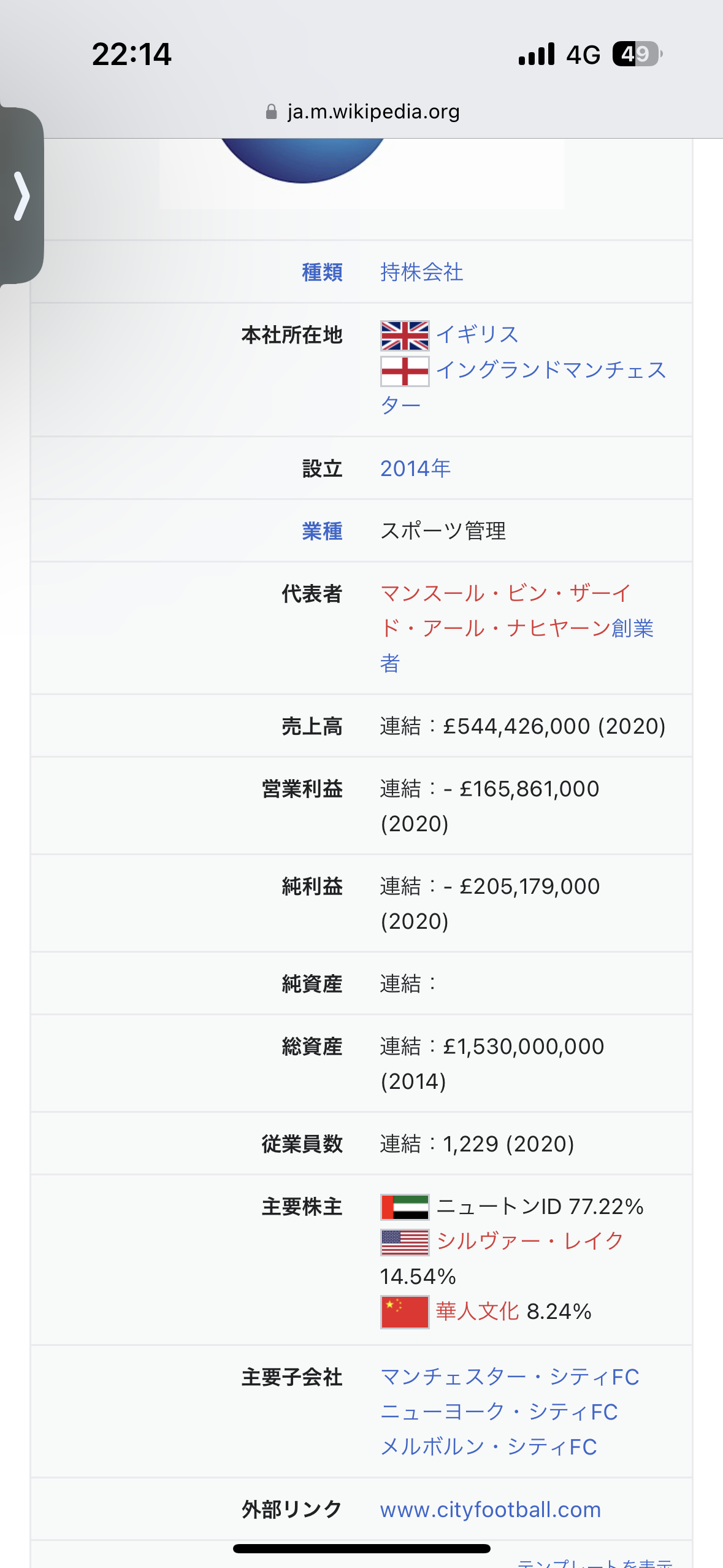
Task: Visit www.cityfootball.com external link
Action: pyautogui.click(x=491, y=1509)
